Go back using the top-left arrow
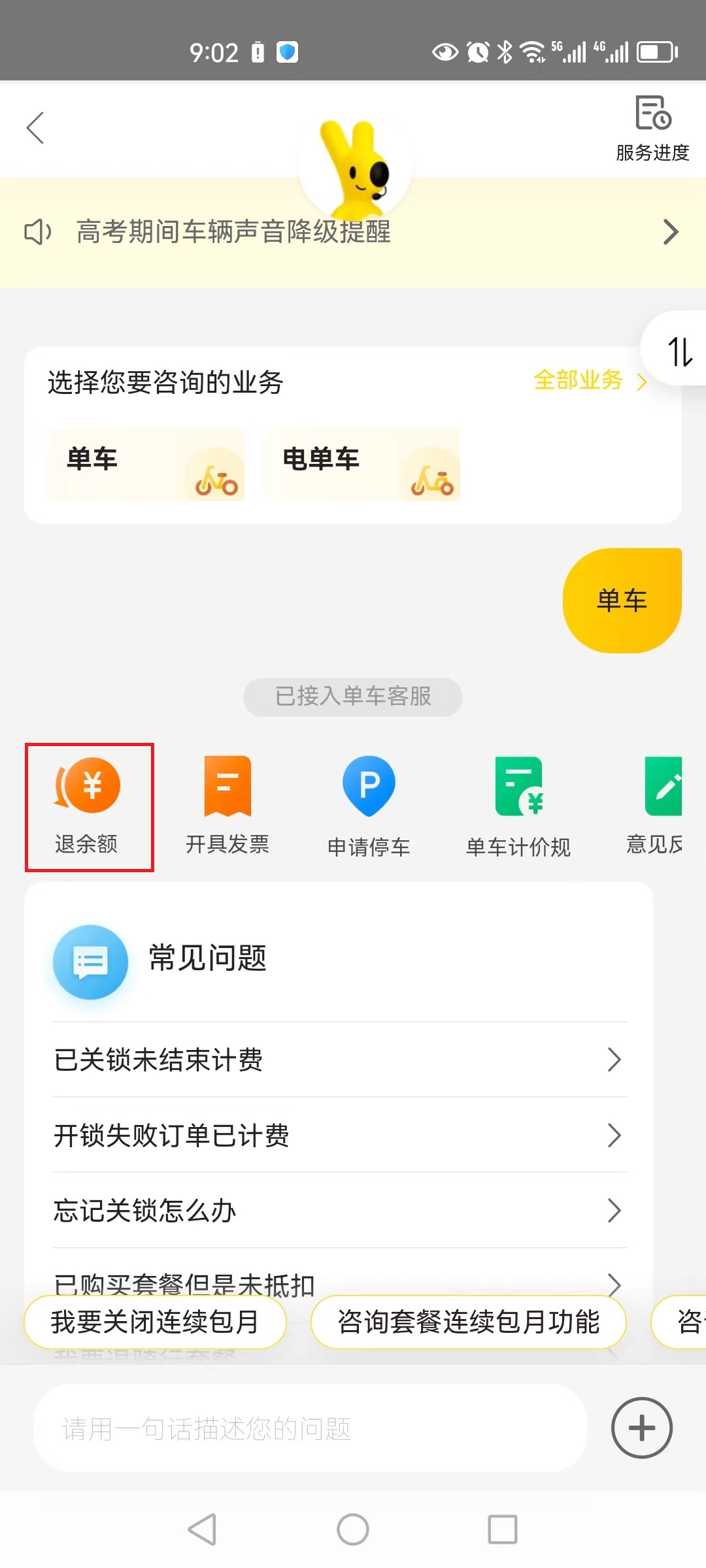The image size is (706, 1568). tap(35, 127)
